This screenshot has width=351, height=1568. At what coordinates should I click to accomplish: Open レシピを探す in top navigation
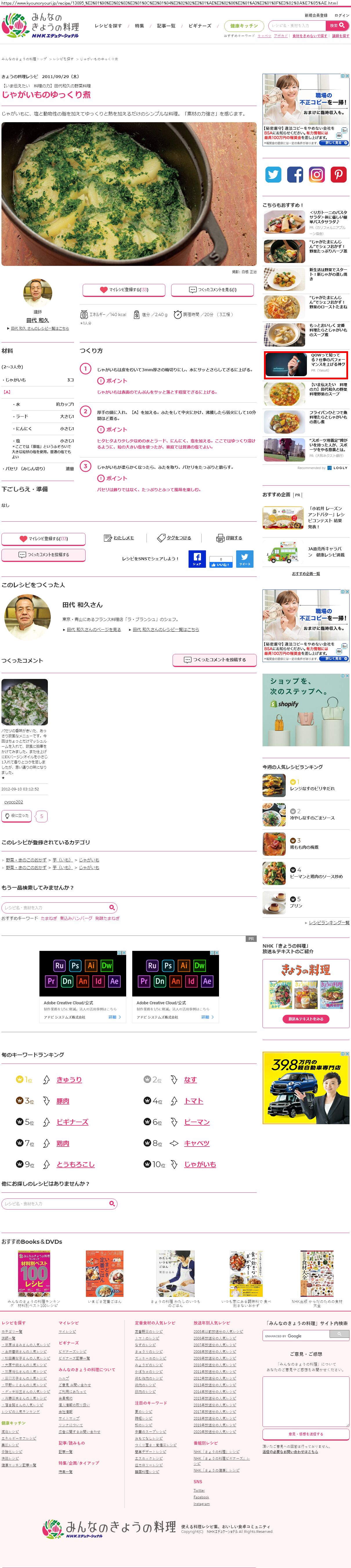point(108,26)
